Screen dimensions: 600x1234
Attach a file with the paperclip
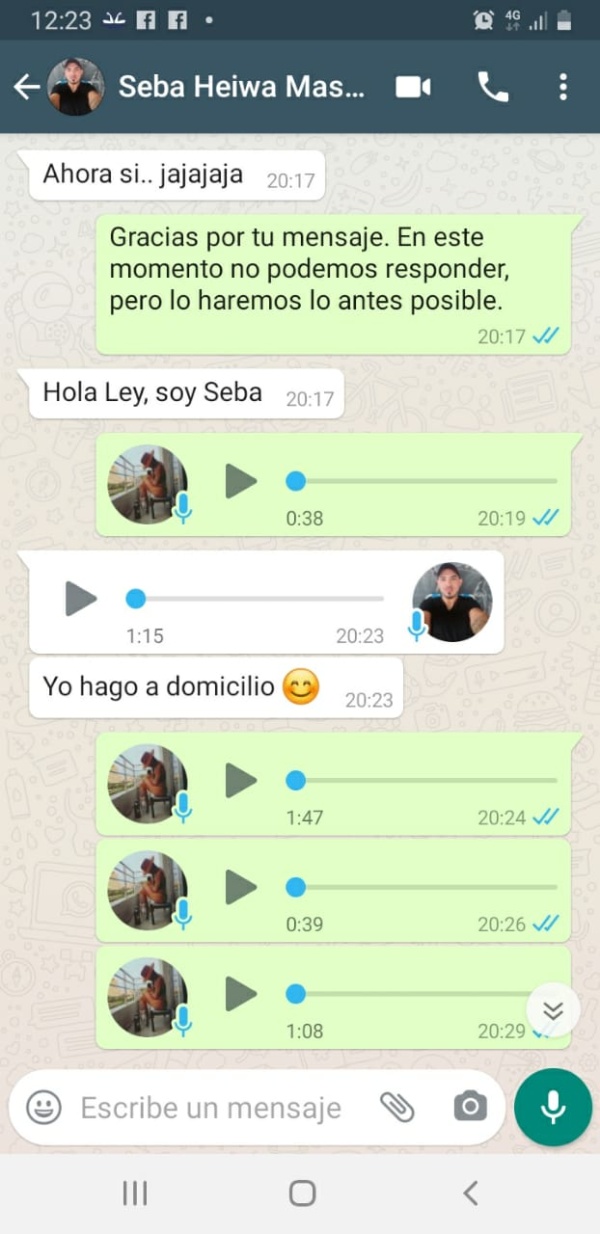[397, 1107]
